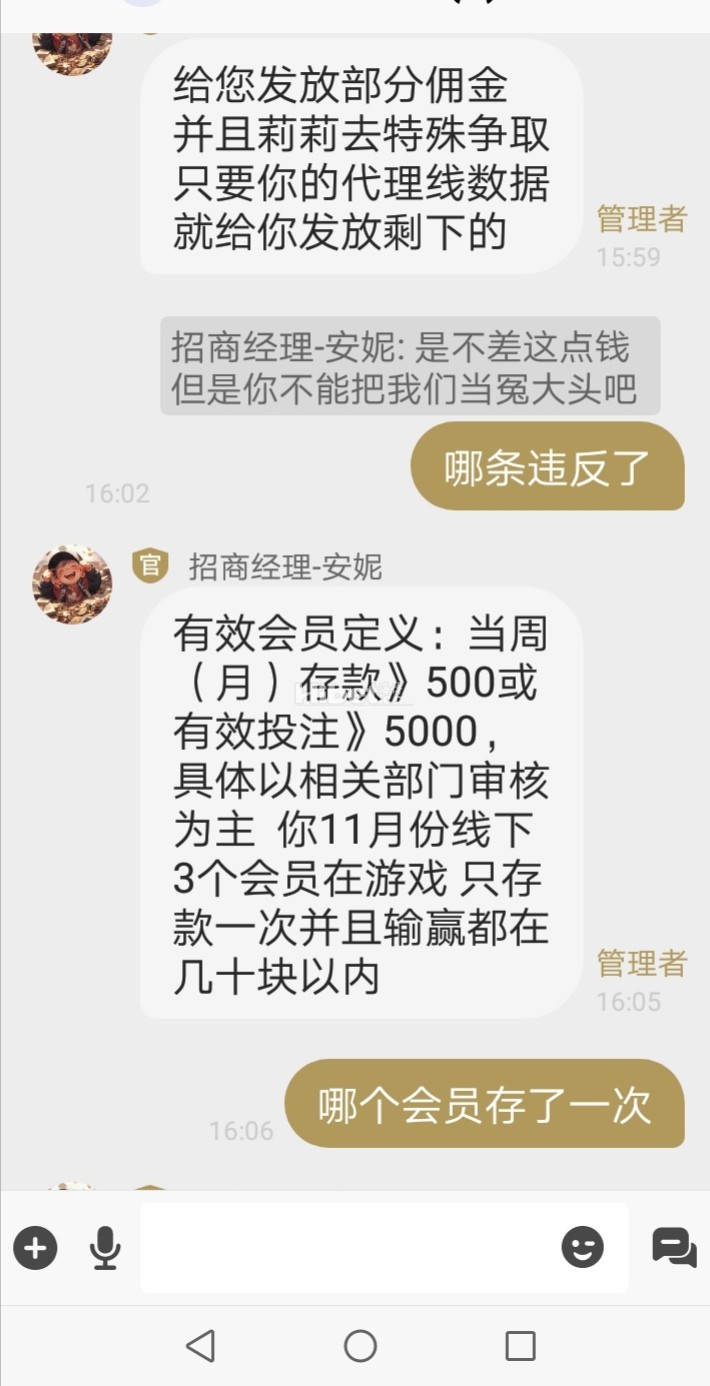
Task: Tap the quoted reply from 招商经理-安妮
Action: 410,366
